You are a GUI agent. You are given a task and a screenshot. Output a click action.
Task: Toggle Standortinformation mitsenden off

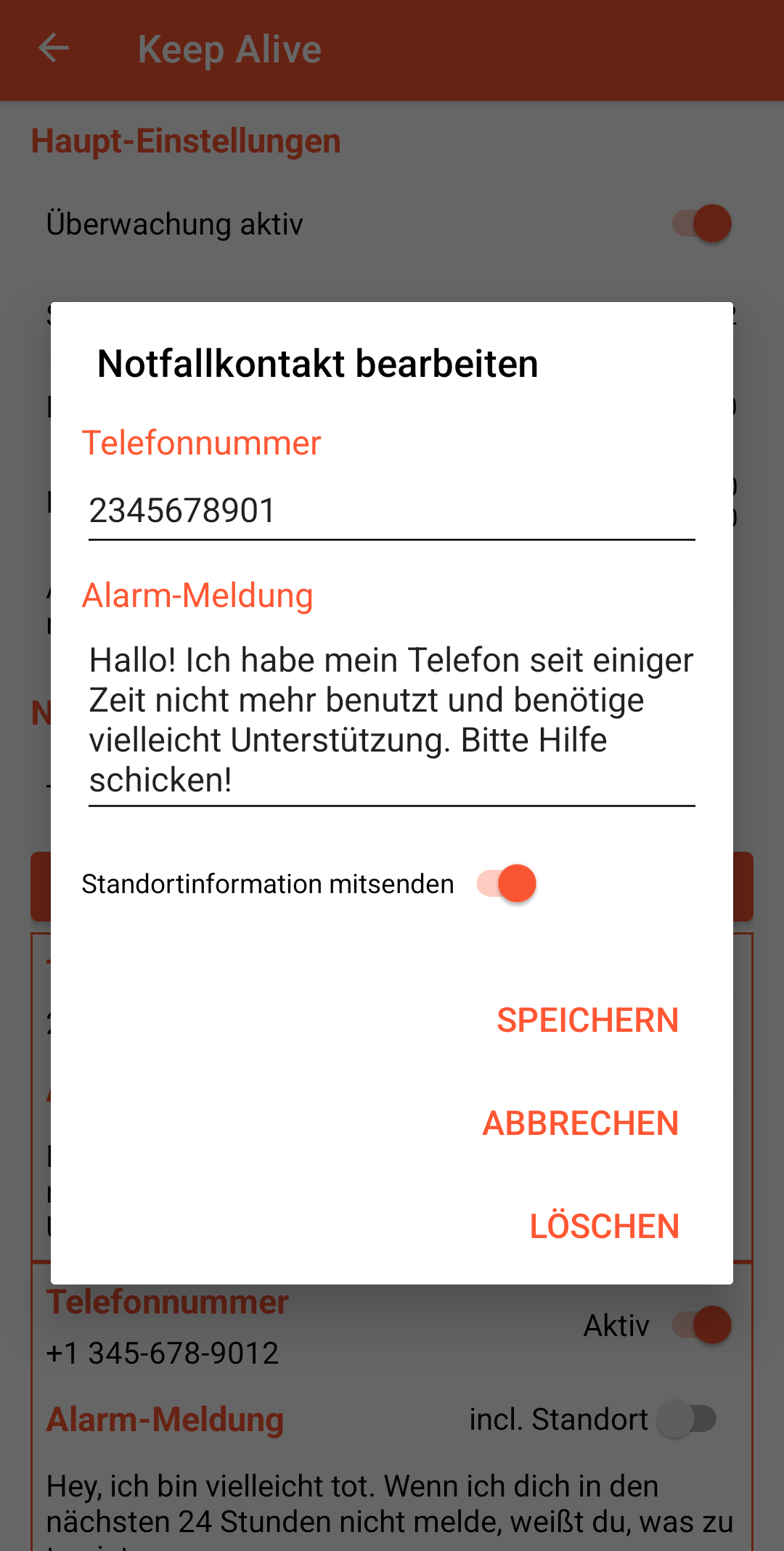coord(507,884)
